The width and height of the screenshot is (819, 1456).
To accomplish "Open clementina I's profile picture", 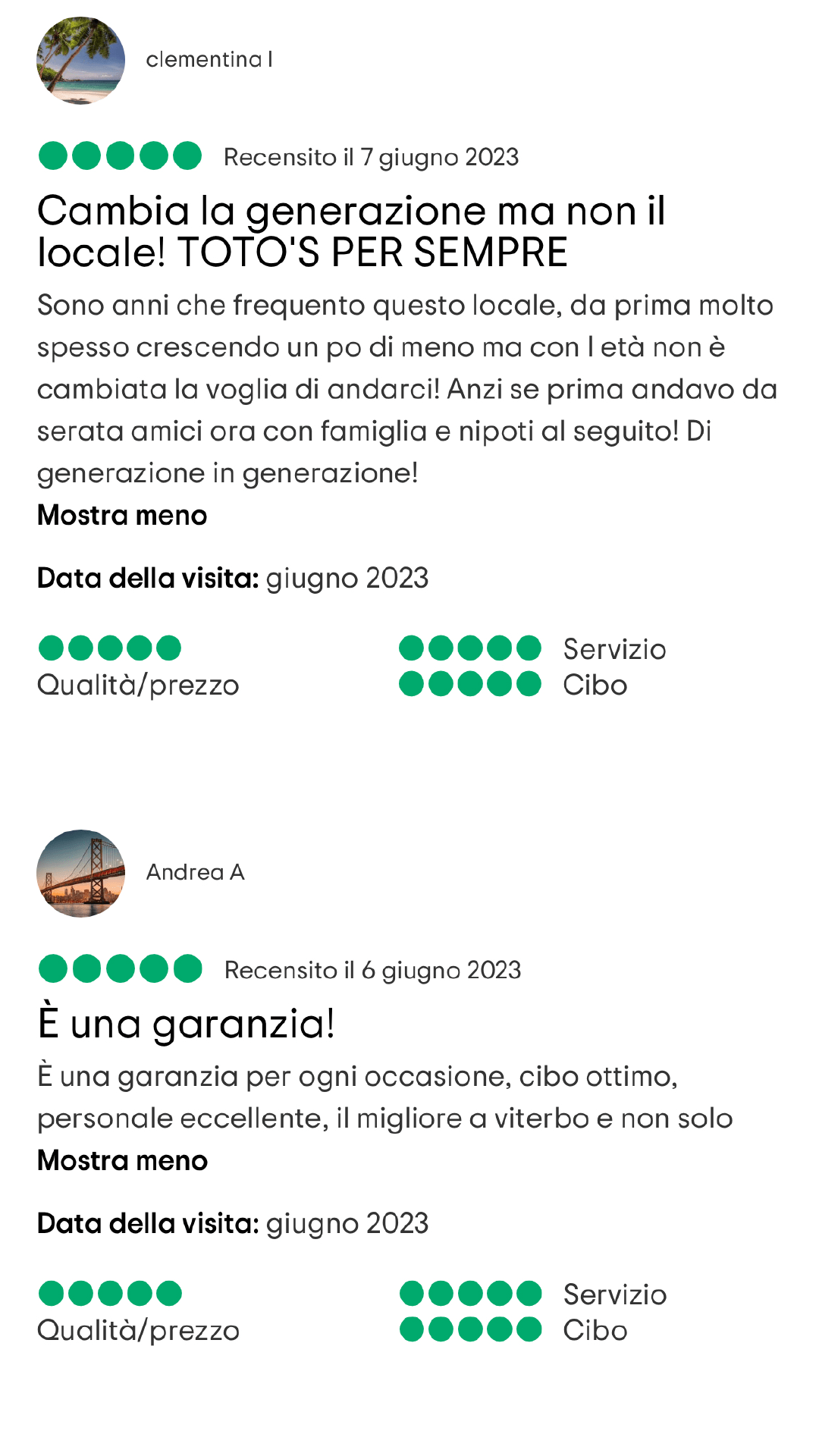I will click(x=80, y=60).
